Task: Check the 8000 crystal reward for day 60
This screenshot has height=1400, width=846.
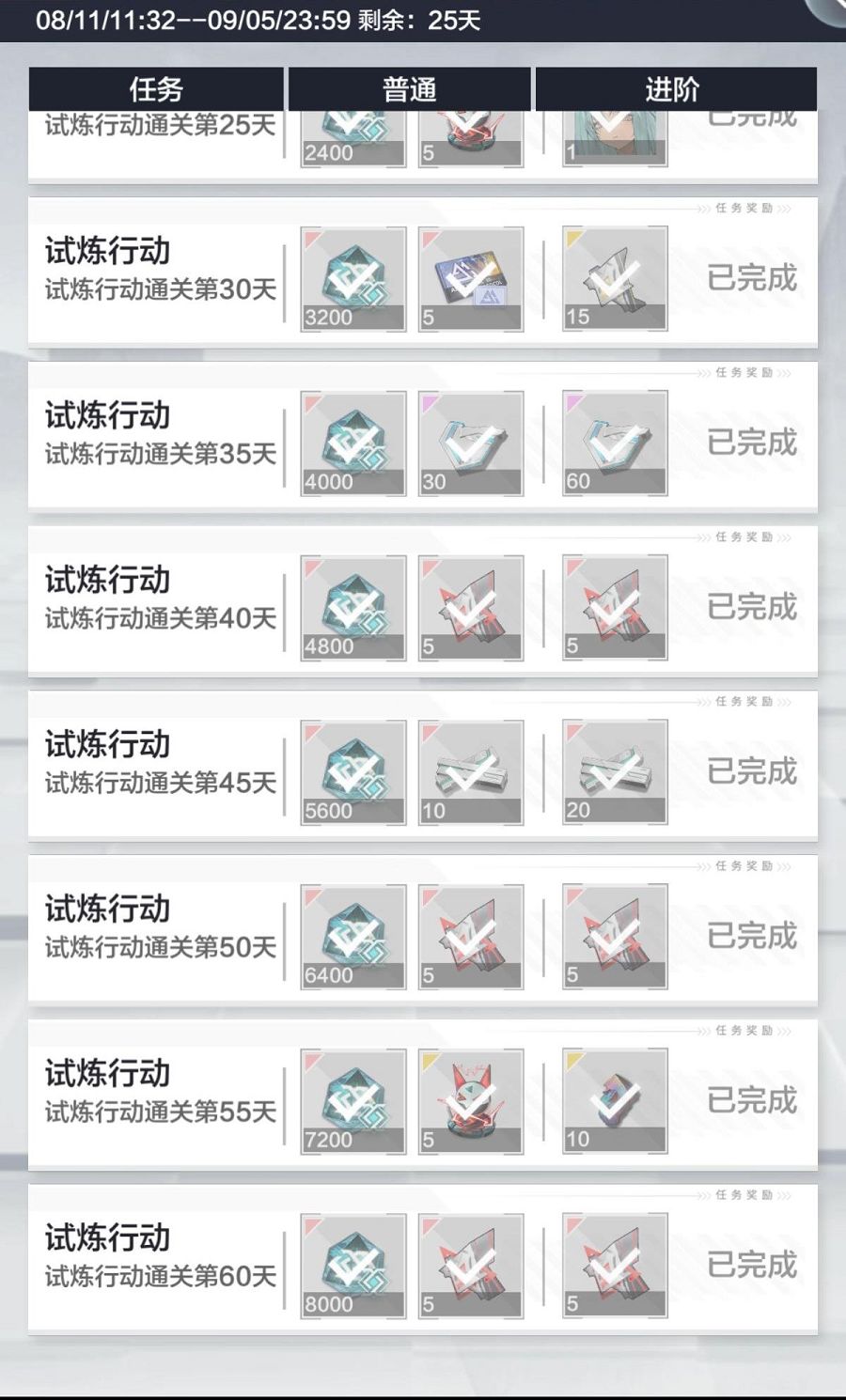Action: 353,1266
